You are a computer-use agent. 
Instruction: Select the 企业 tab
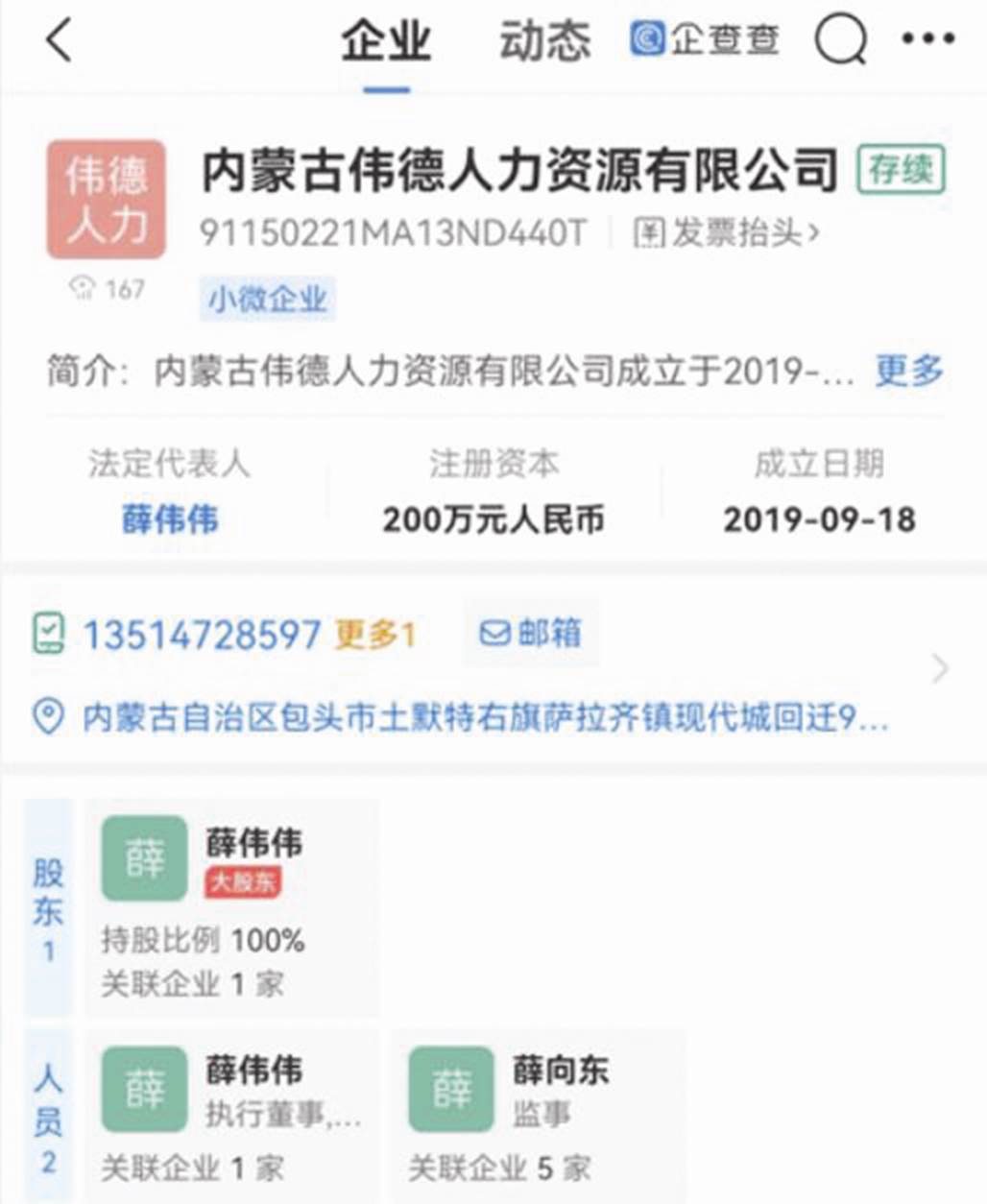click(x=387, y=41)
